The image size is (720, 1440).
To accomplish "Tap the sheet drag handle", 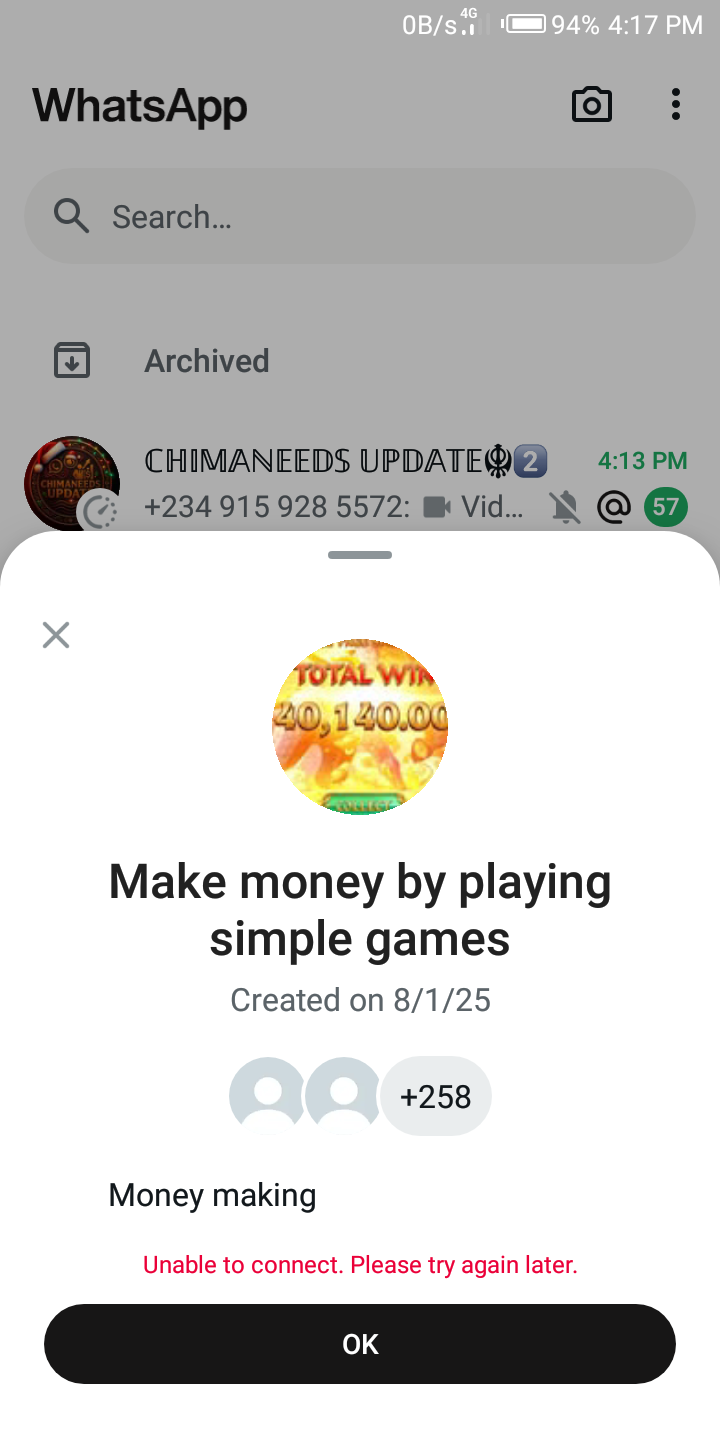I will pyautogui.click(x=360, y=555).
